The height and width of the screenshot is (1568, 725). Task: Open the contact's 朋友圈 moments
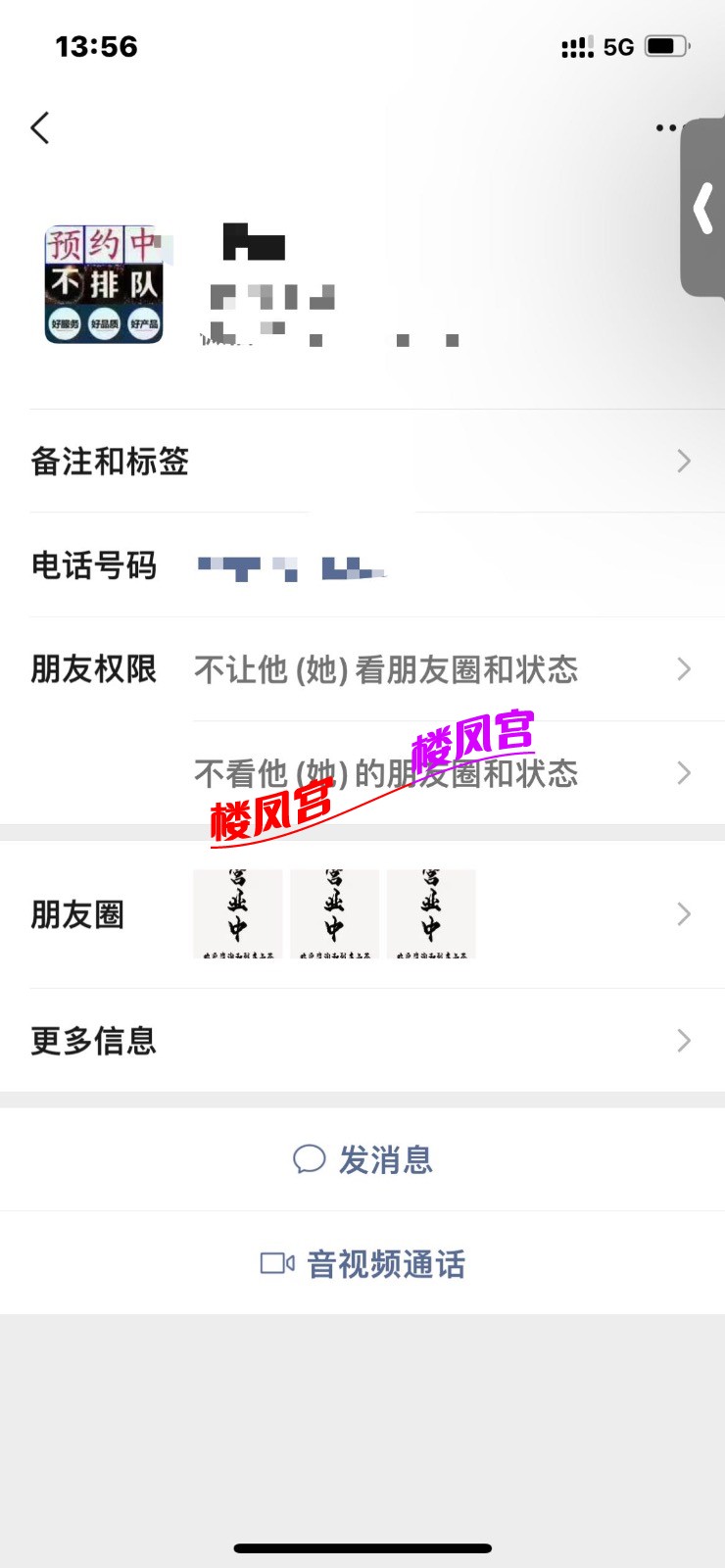(362, 914)
